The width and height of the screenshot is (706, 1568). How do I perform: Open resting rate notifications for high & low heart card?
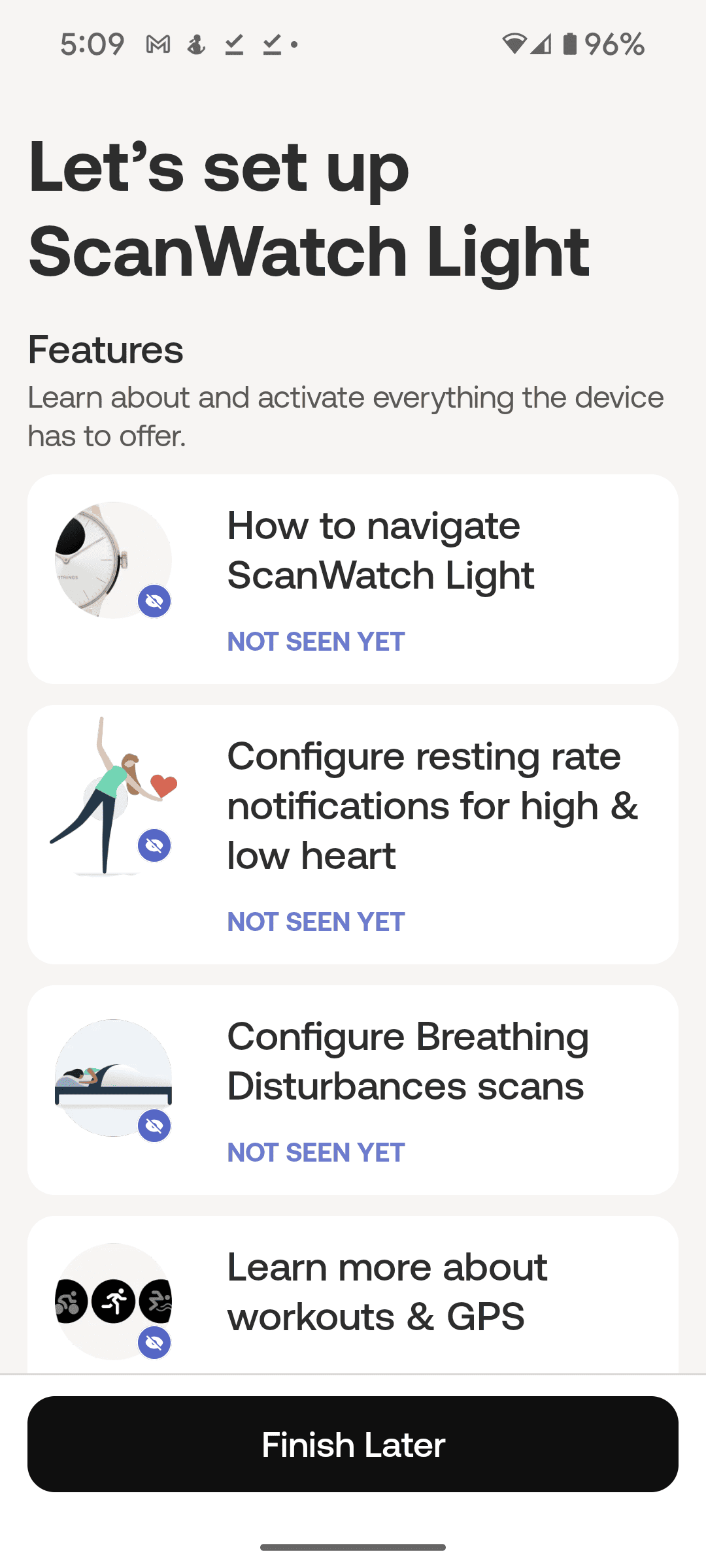(353, 834)
